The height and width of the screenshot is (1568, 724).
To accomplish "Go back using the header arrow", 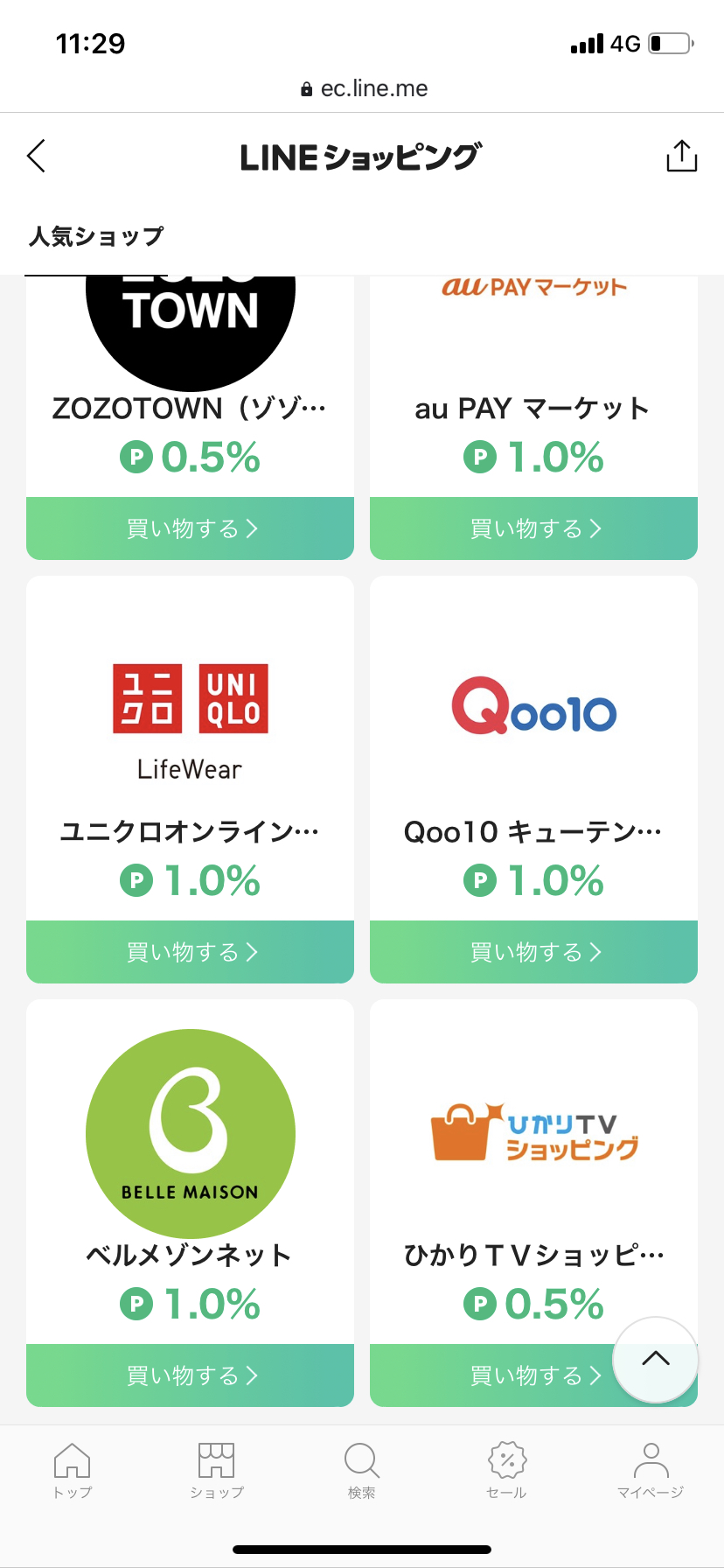I will tap(36, 156).
